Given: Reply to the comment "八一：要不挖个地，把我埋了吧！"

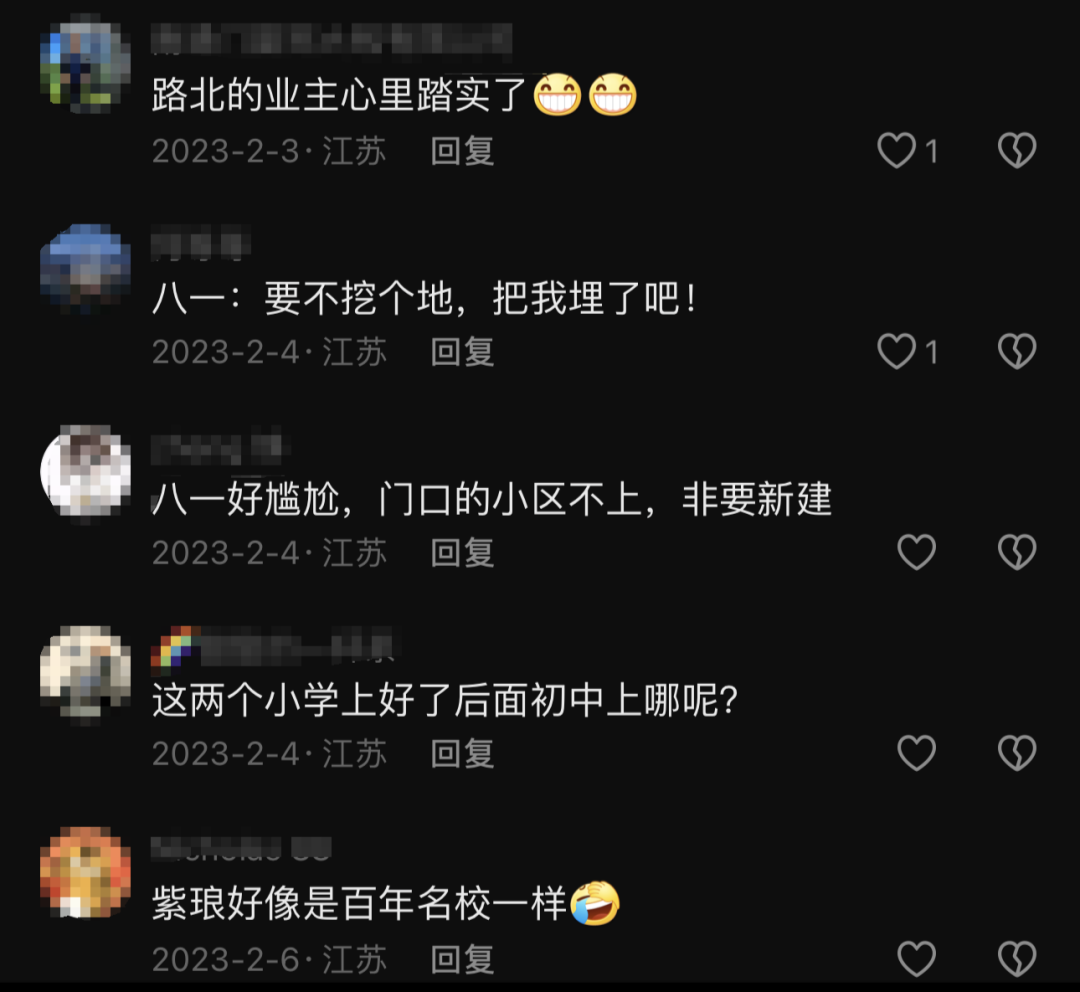Looking at the screenshot, I should [x=462, y=351].
